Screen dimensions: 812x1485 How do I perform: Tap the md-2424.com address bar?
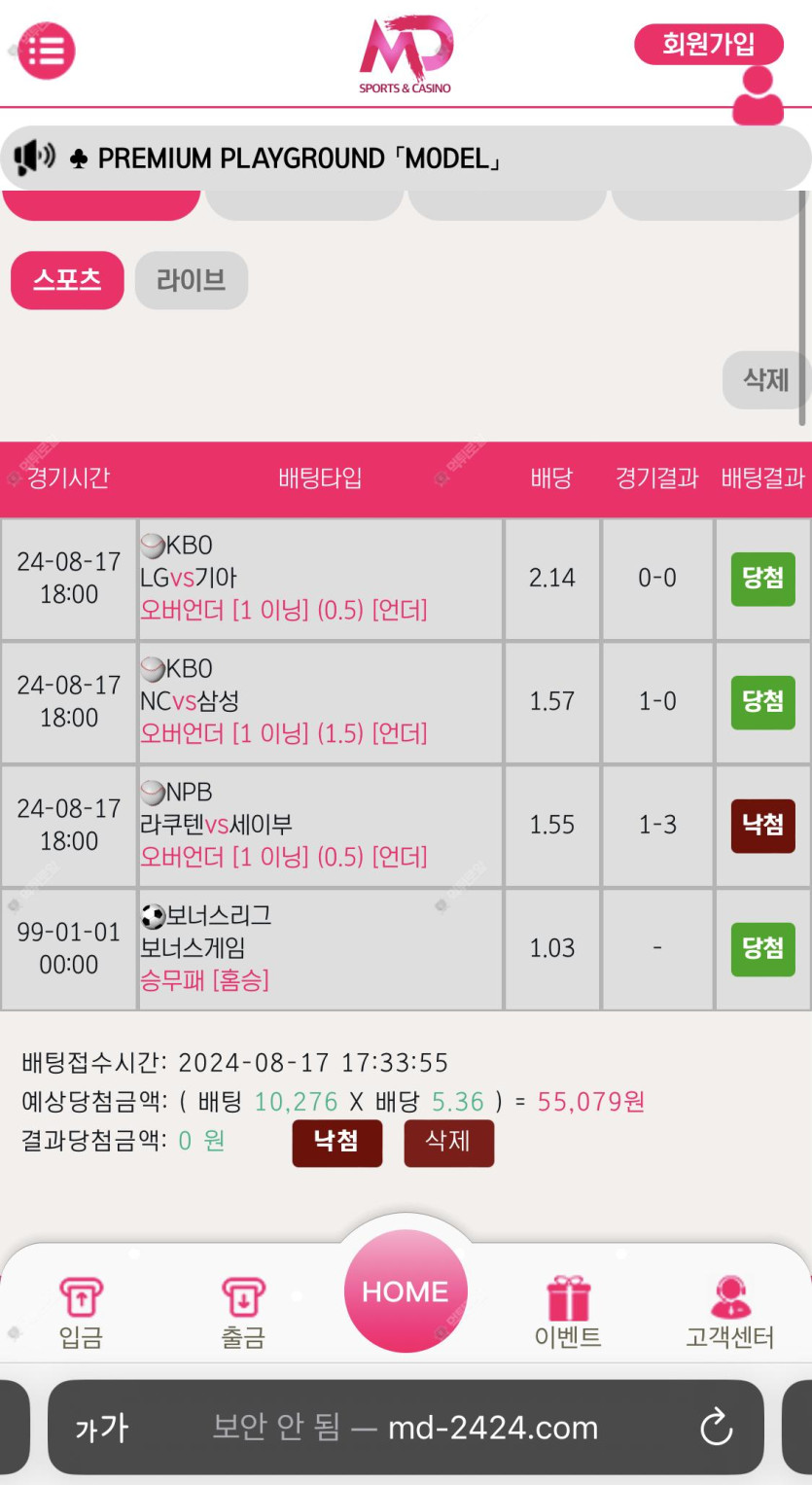tap(406, 1428)
